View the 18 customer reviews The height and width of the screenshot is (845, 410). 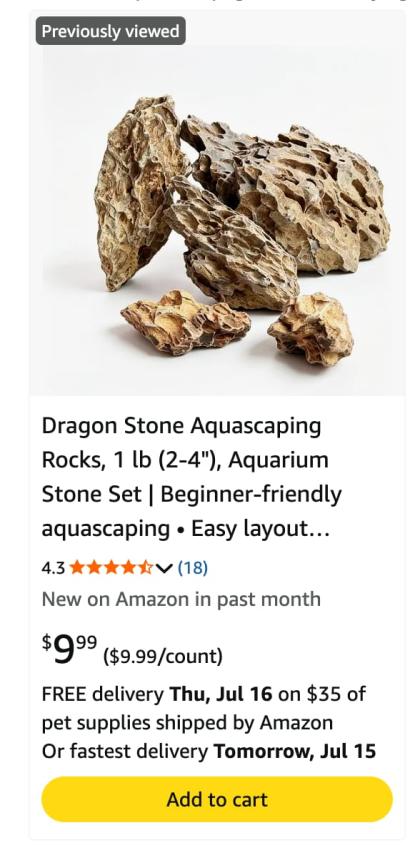193,567
